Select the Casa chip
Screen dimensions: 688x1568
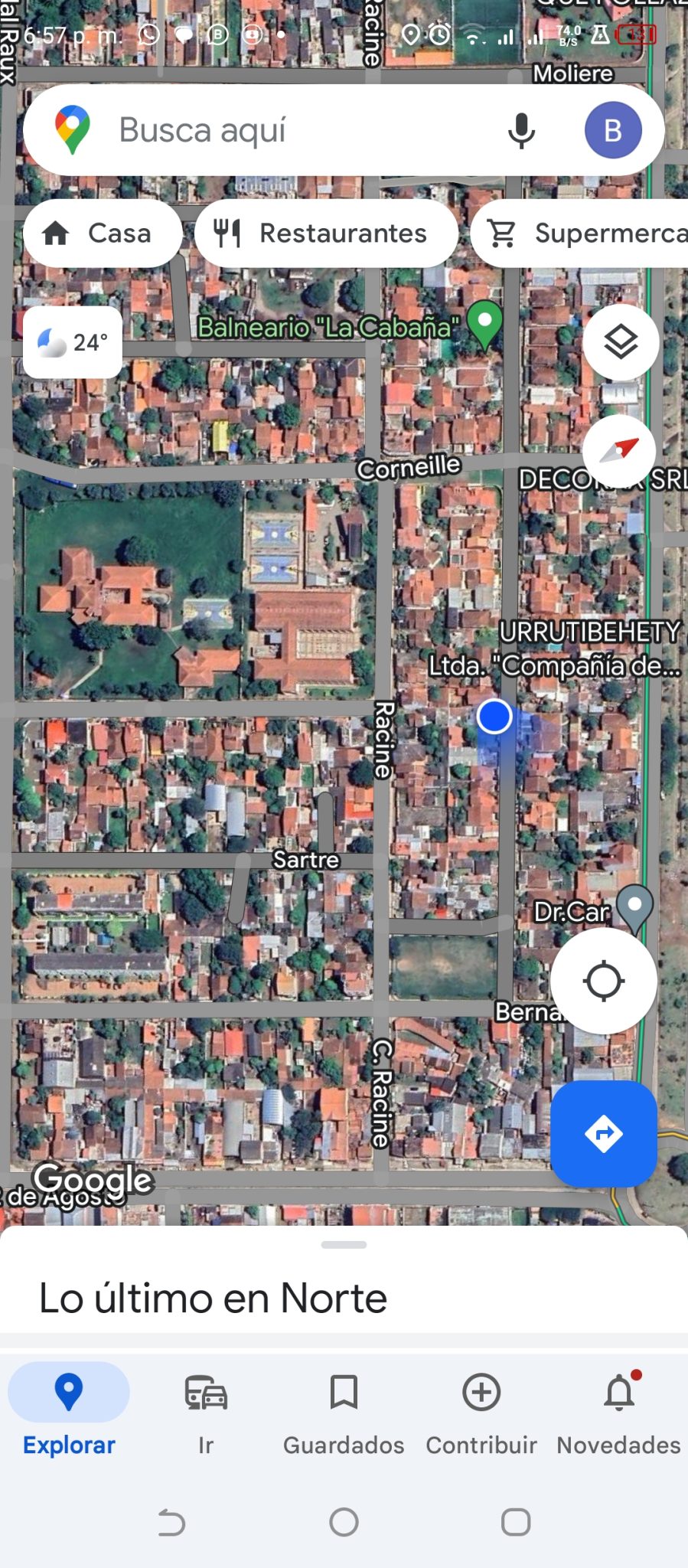point(103,234)
